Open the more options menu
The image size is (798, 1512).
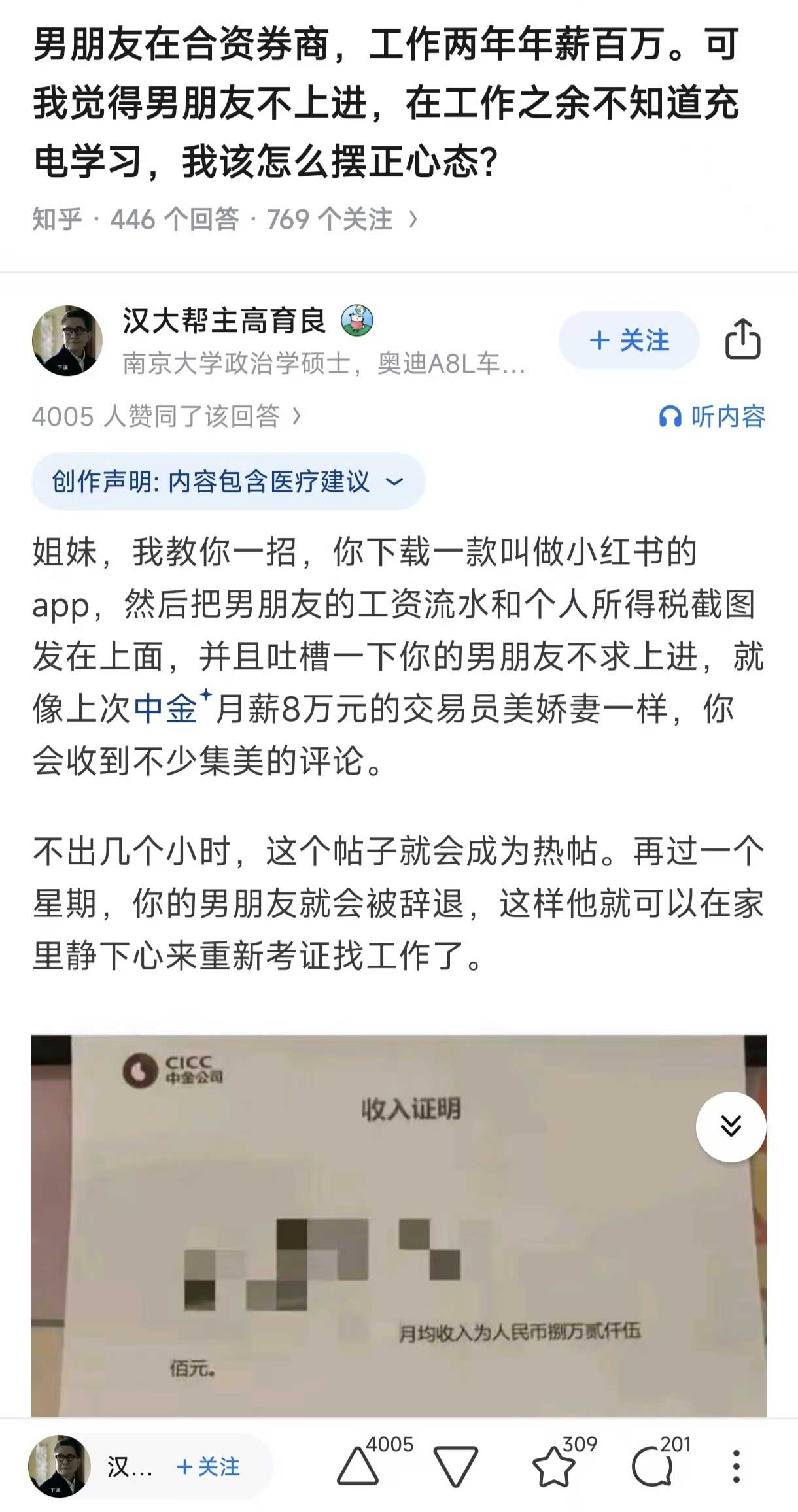click(736, 1466)
